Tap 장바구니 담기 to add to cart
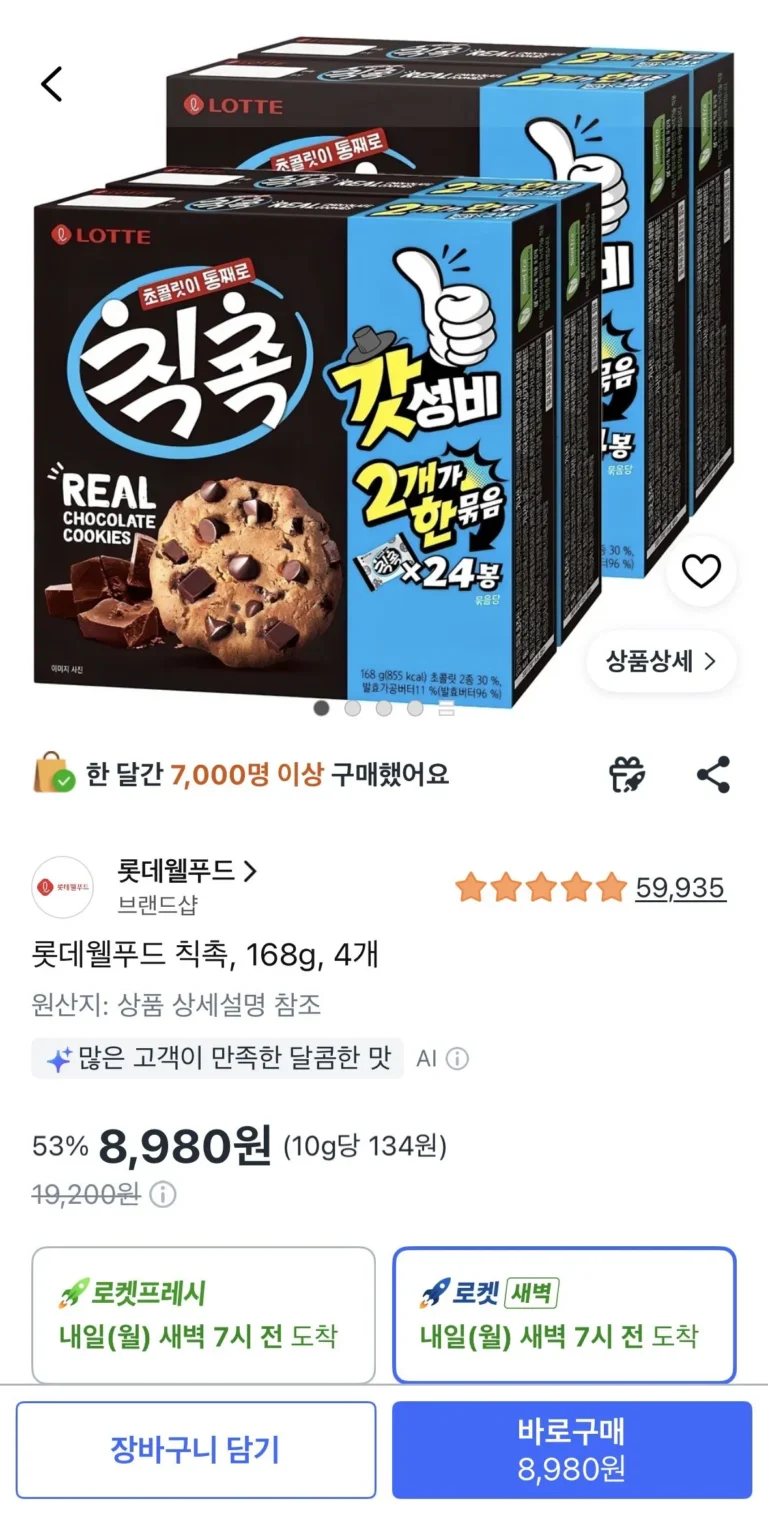 pos(196,1450)
